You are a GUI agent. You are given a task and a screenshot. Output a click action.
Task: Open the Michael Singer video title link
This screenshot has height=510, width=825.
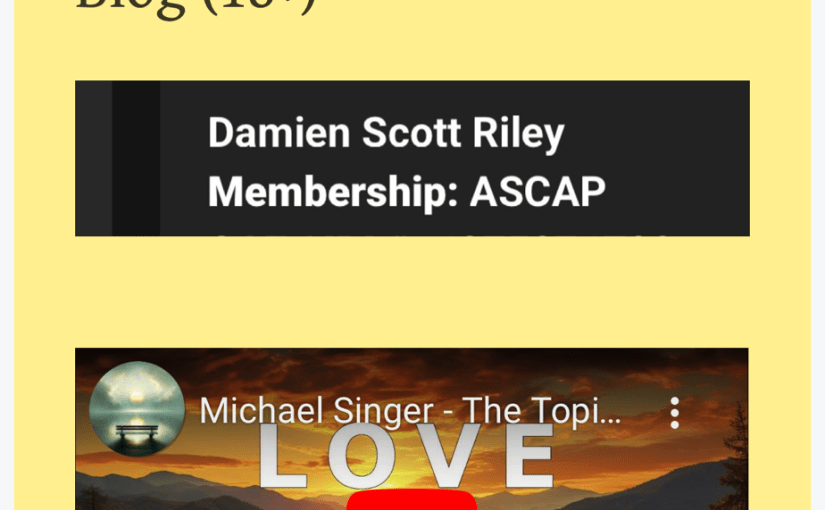click(x=410, y=411)
